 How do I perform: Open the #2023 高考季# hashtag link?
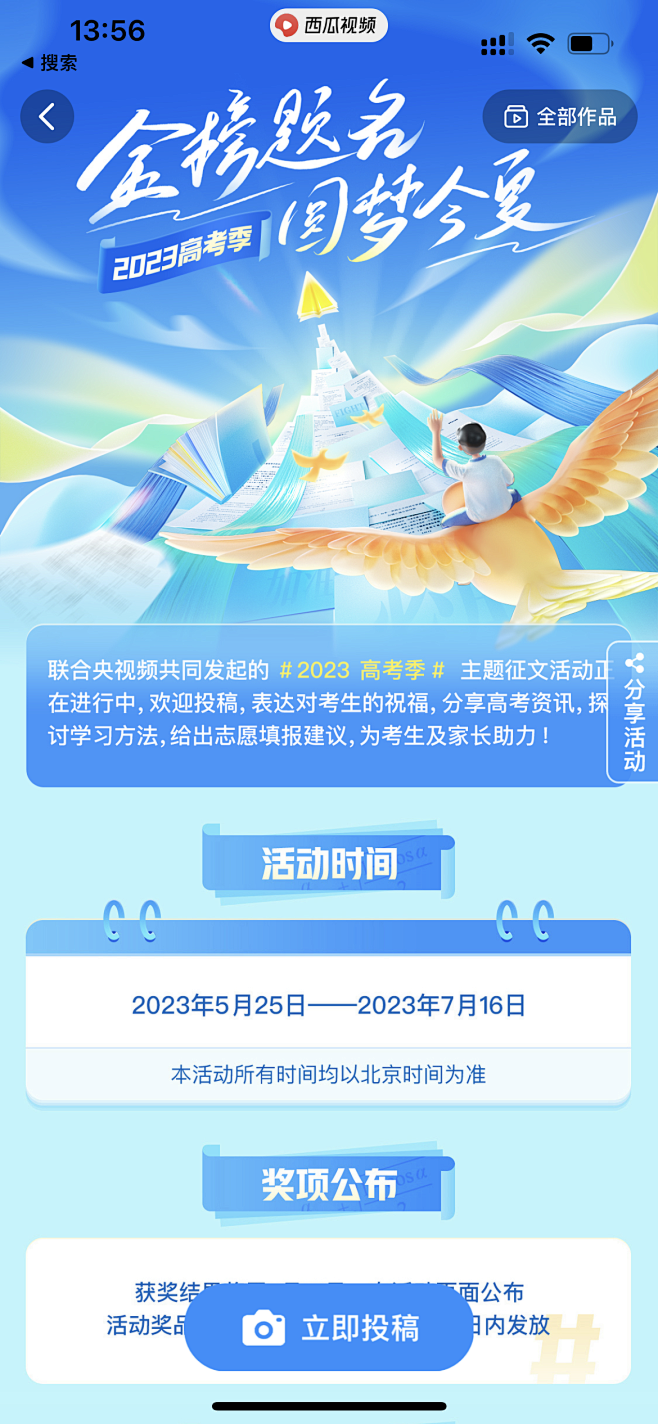[362, 670]
